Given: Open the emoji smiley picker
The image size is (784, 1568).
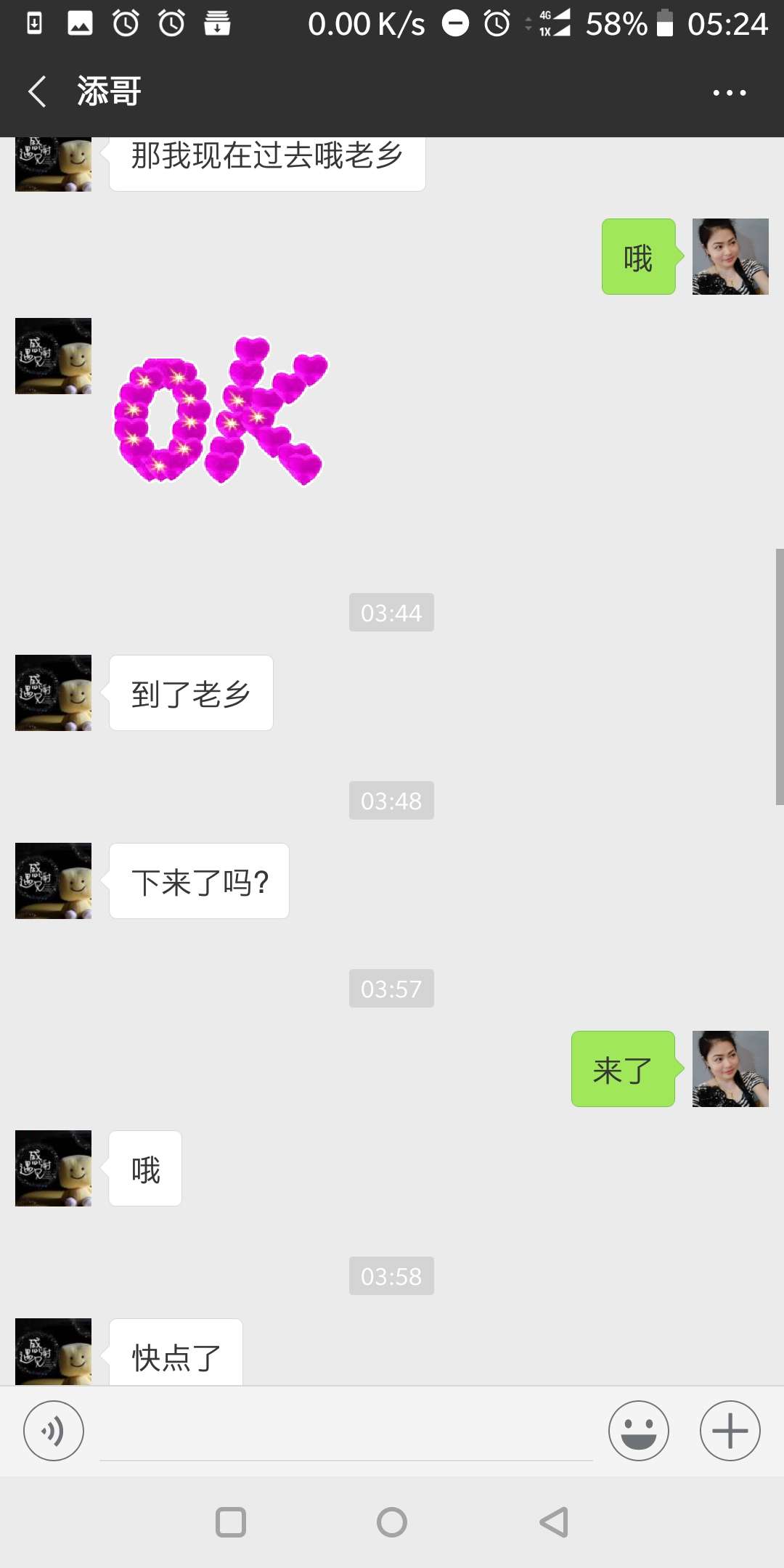Looking at the screenshot, I should [x=637, y=1430].
